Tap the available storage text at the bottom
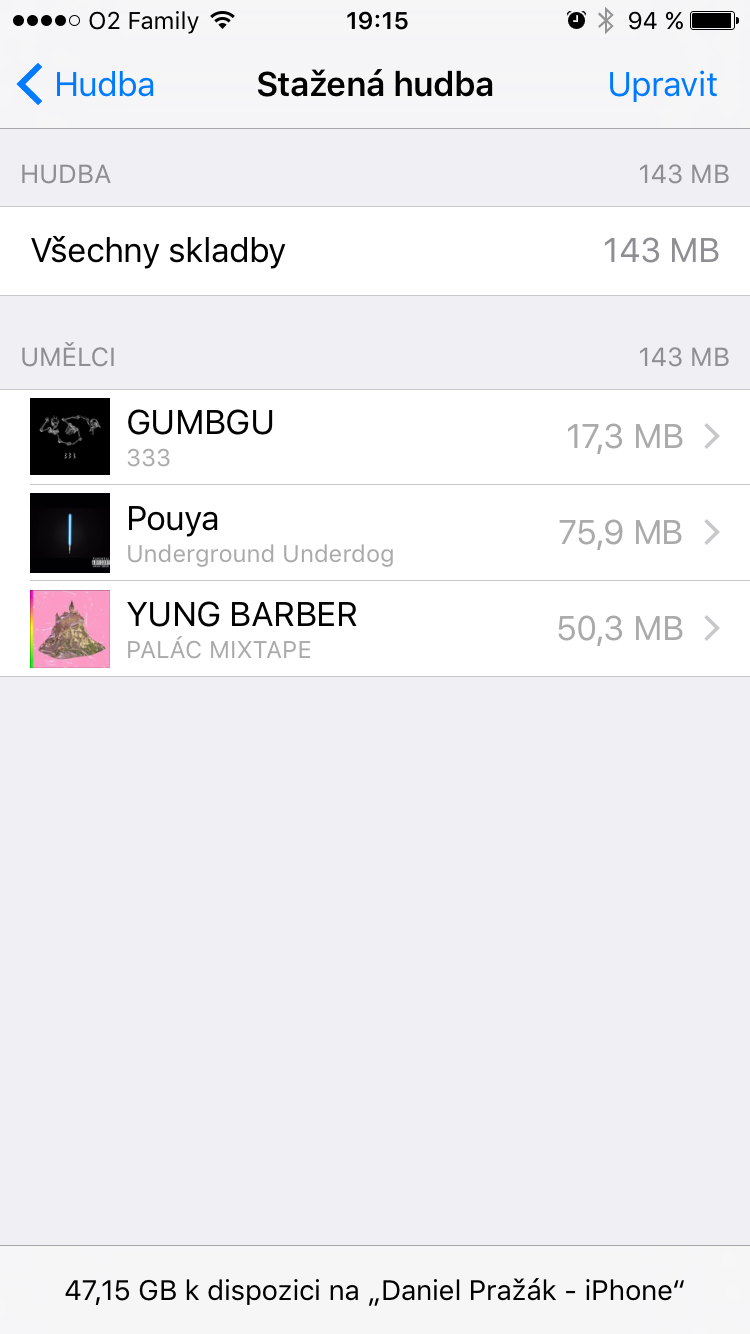750x1334 pixels. tap(375, 1290)
